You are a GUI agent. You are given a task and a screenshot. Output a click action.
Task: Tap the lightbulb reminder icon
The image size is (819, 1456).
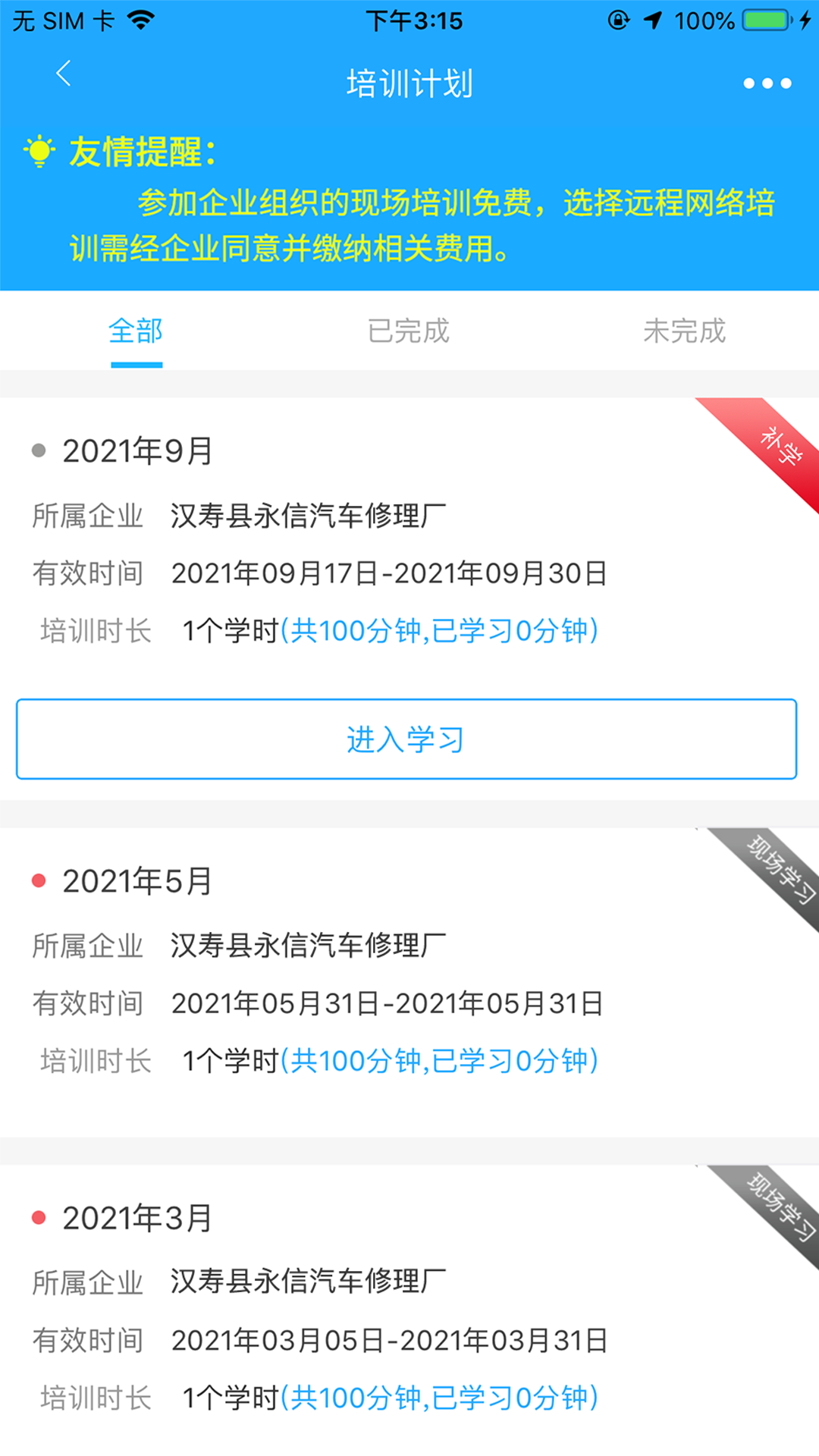(39, 150)
